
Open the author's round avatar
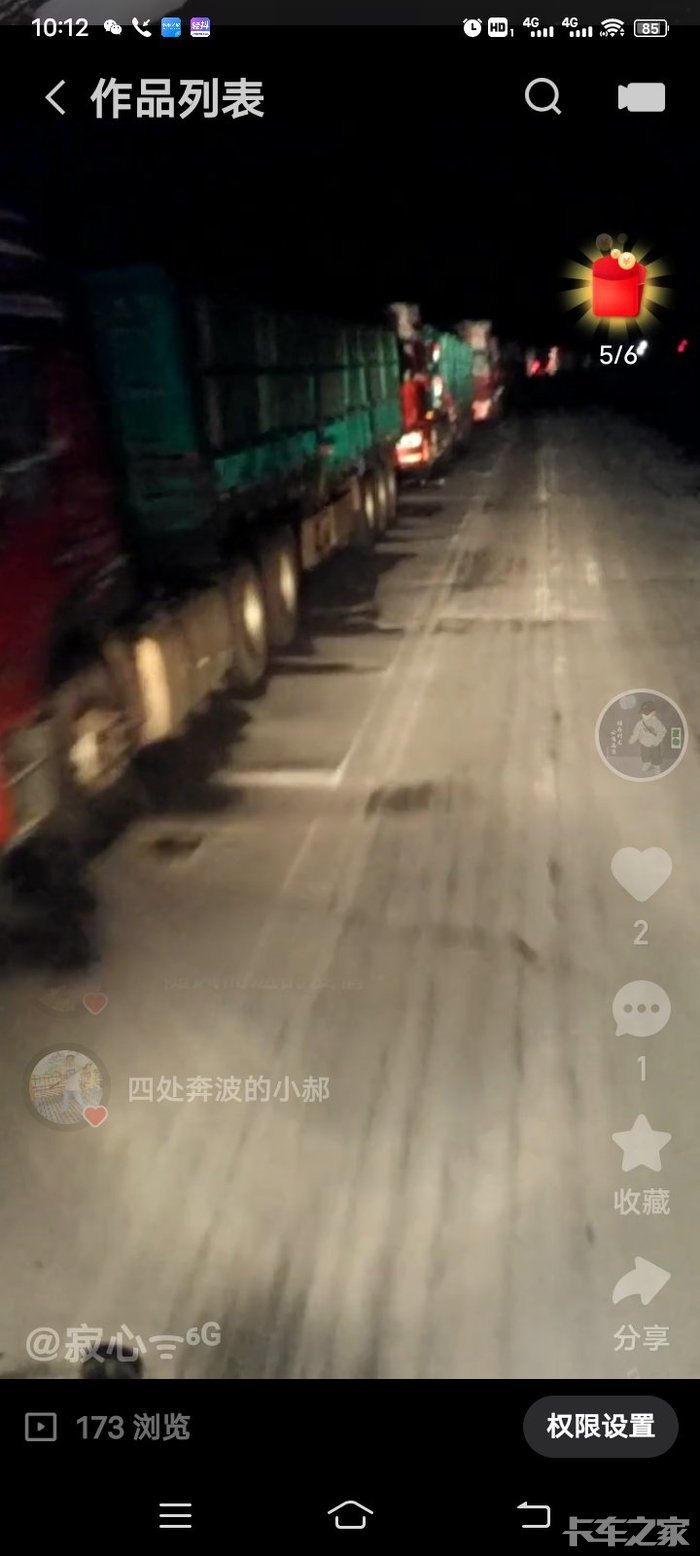tap(641, 735)
